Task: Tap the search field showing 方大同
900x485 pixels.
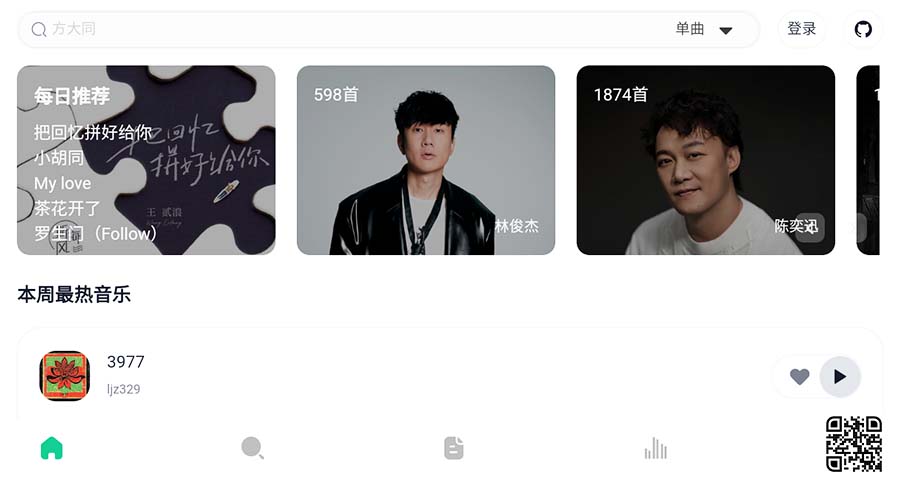Action: [x=340, y=30]
